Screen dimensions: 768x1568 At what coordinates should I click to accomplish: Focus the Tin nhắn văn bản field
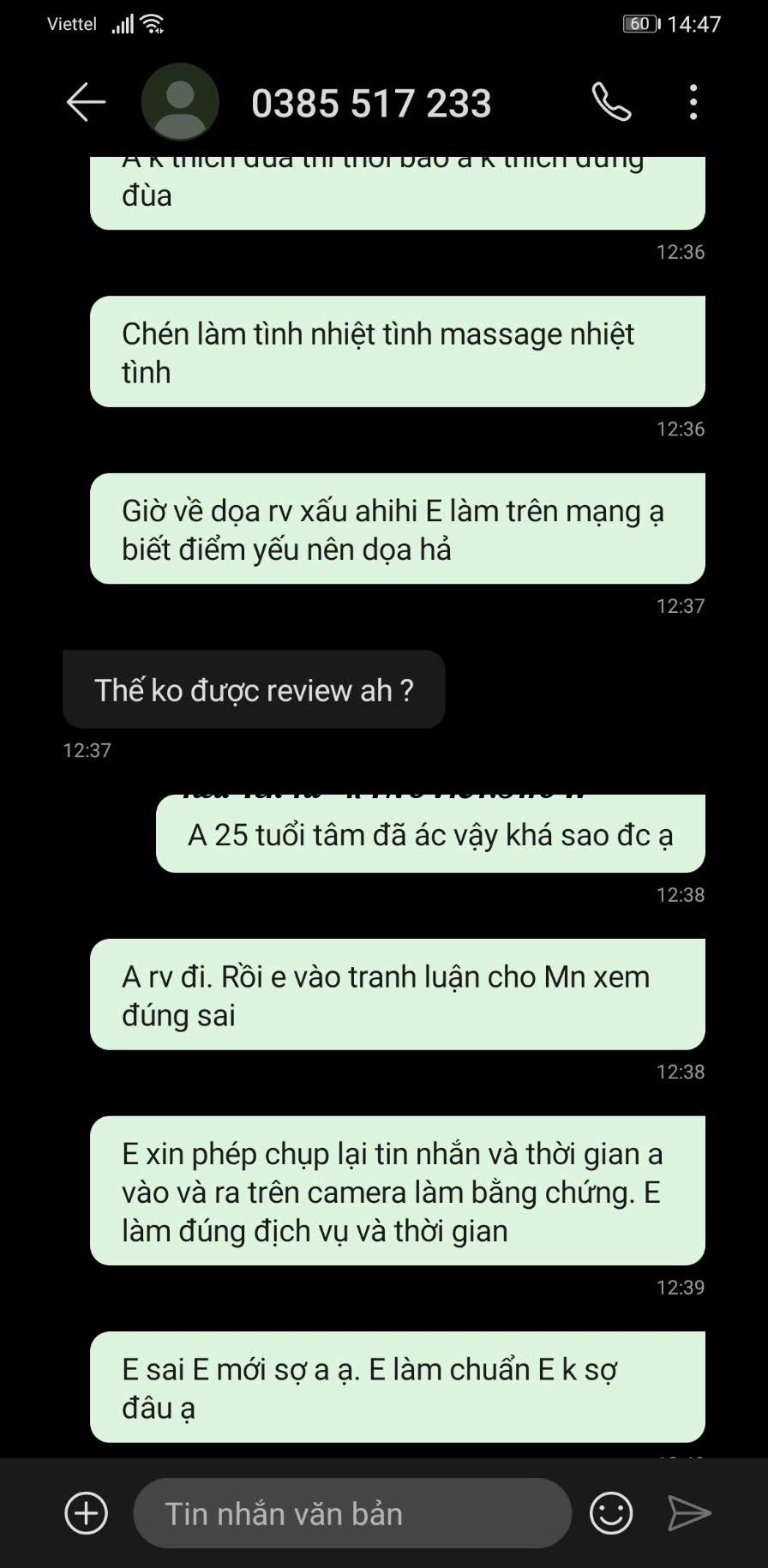(x=351, y=1513)
